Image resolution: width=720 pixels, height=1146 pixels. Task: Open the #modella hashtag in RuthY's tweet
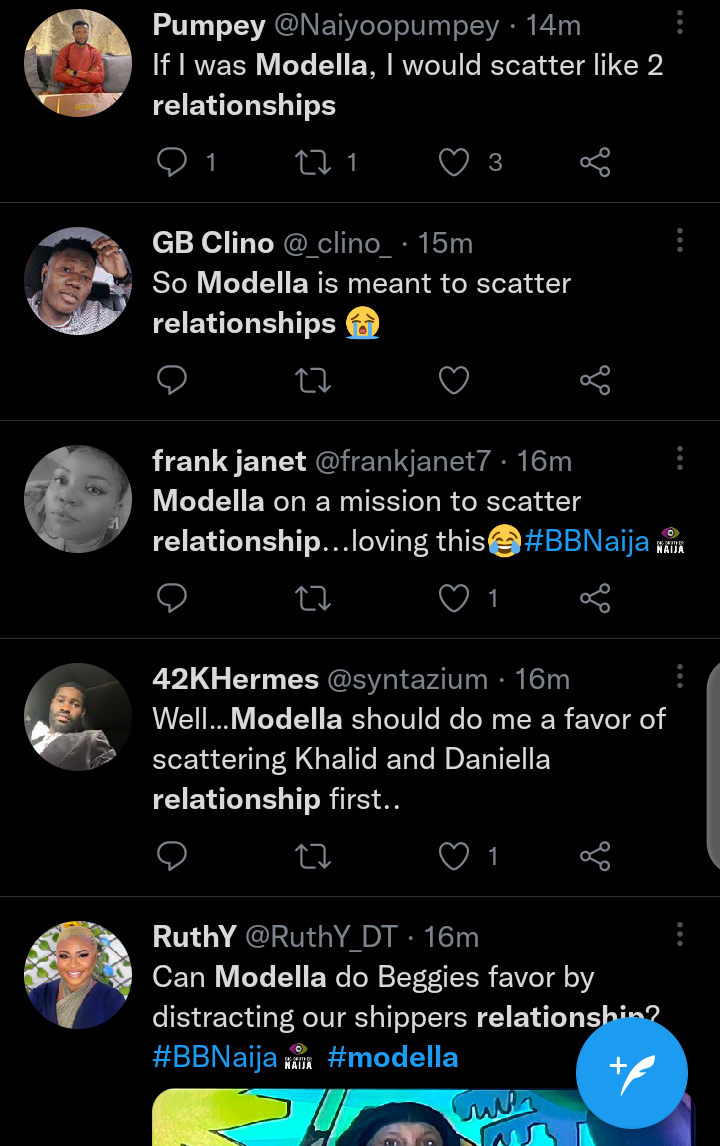click(x=393, y=1057)
